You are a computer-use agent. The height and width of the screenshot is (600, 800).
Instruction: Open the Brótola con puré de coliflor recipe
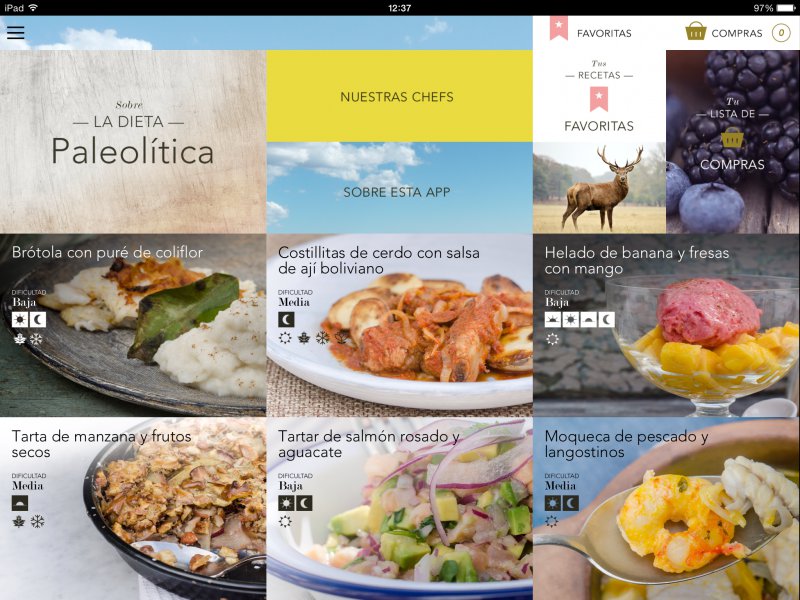point(132,325)
